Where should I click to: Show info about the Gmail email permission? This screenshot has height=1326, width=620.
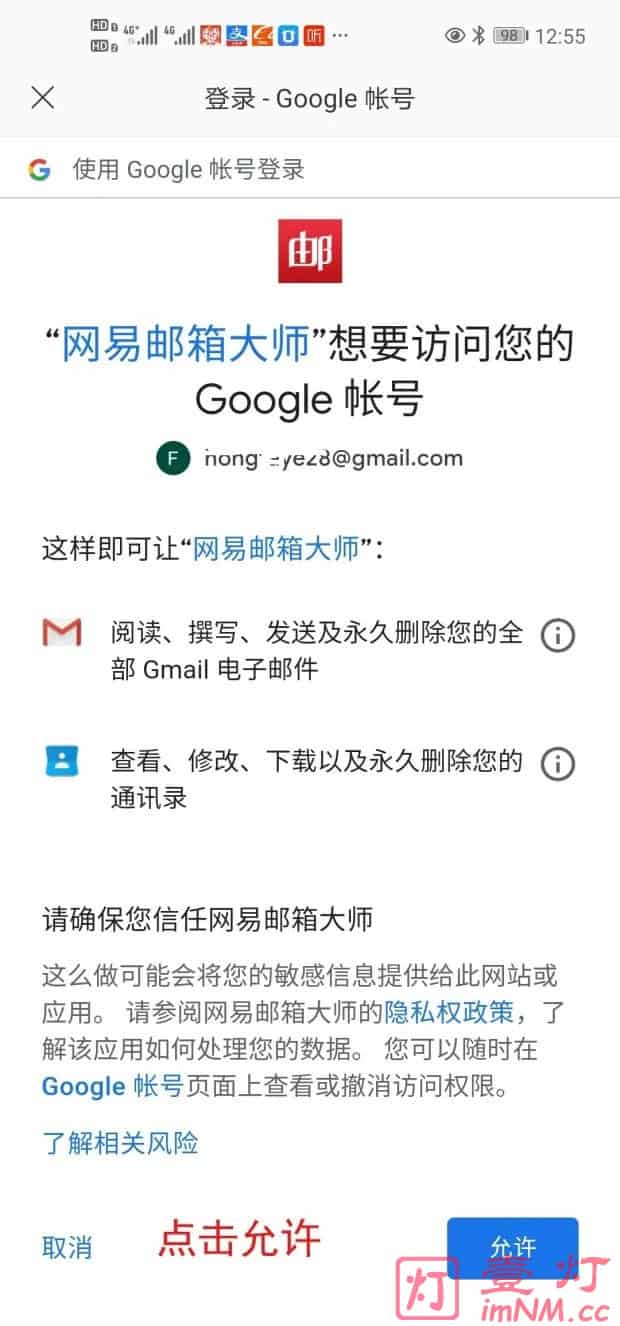click(x=557, y=635)
